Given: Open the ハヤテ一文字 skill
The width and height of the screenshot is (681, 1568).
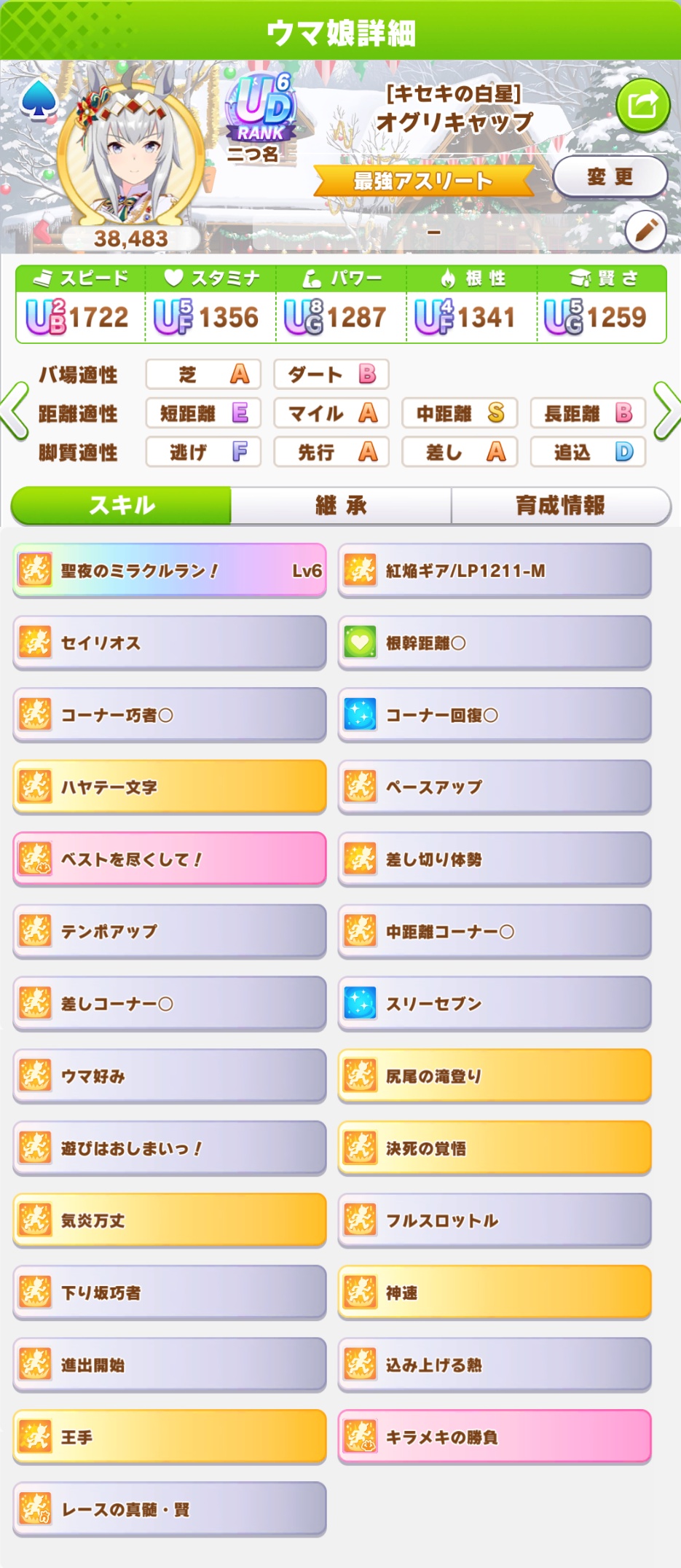Looking at the screenshot, I should tap(169, 787).
